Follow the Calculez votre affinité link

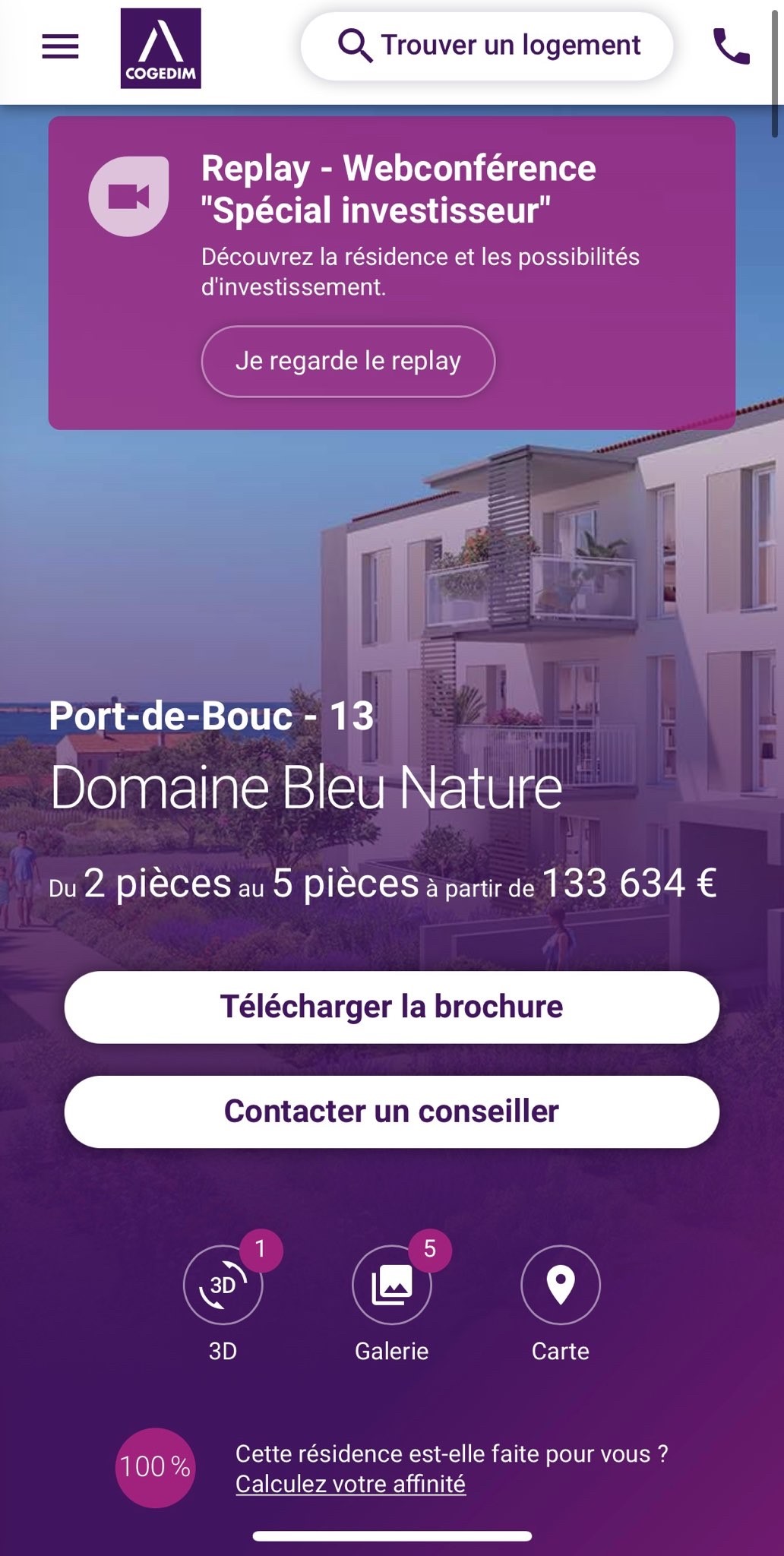tap(350, 1484)
